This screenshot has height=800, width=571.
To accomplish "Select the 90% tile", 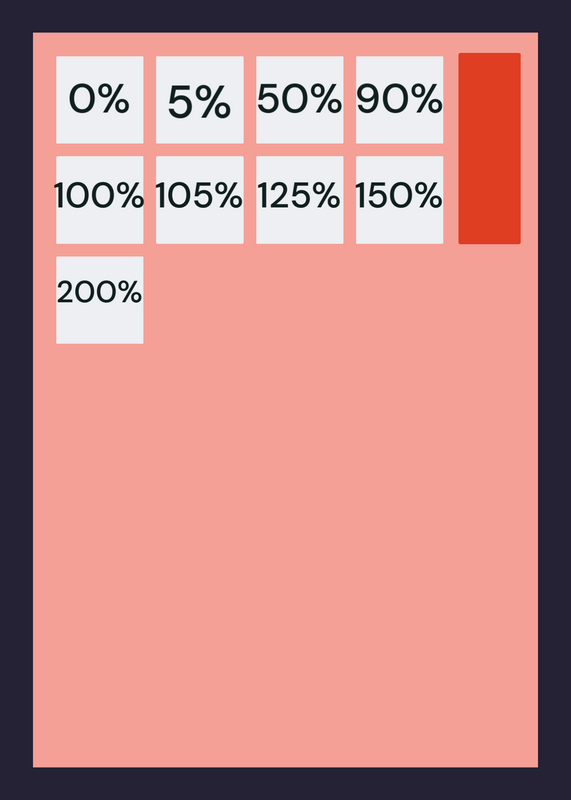I will click(x=400, y=100).
